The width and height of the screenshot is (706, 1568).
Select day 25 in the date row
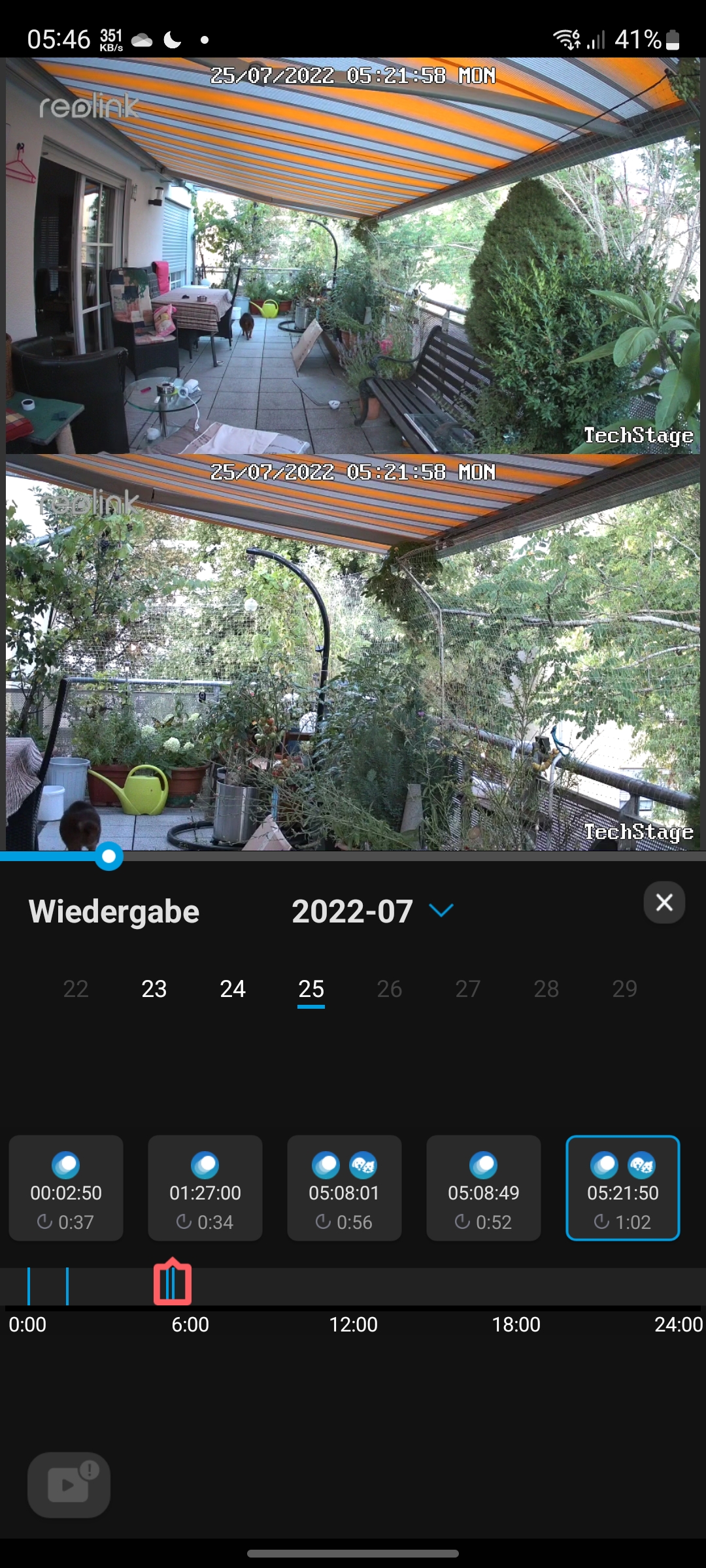[x=311, y=988]
